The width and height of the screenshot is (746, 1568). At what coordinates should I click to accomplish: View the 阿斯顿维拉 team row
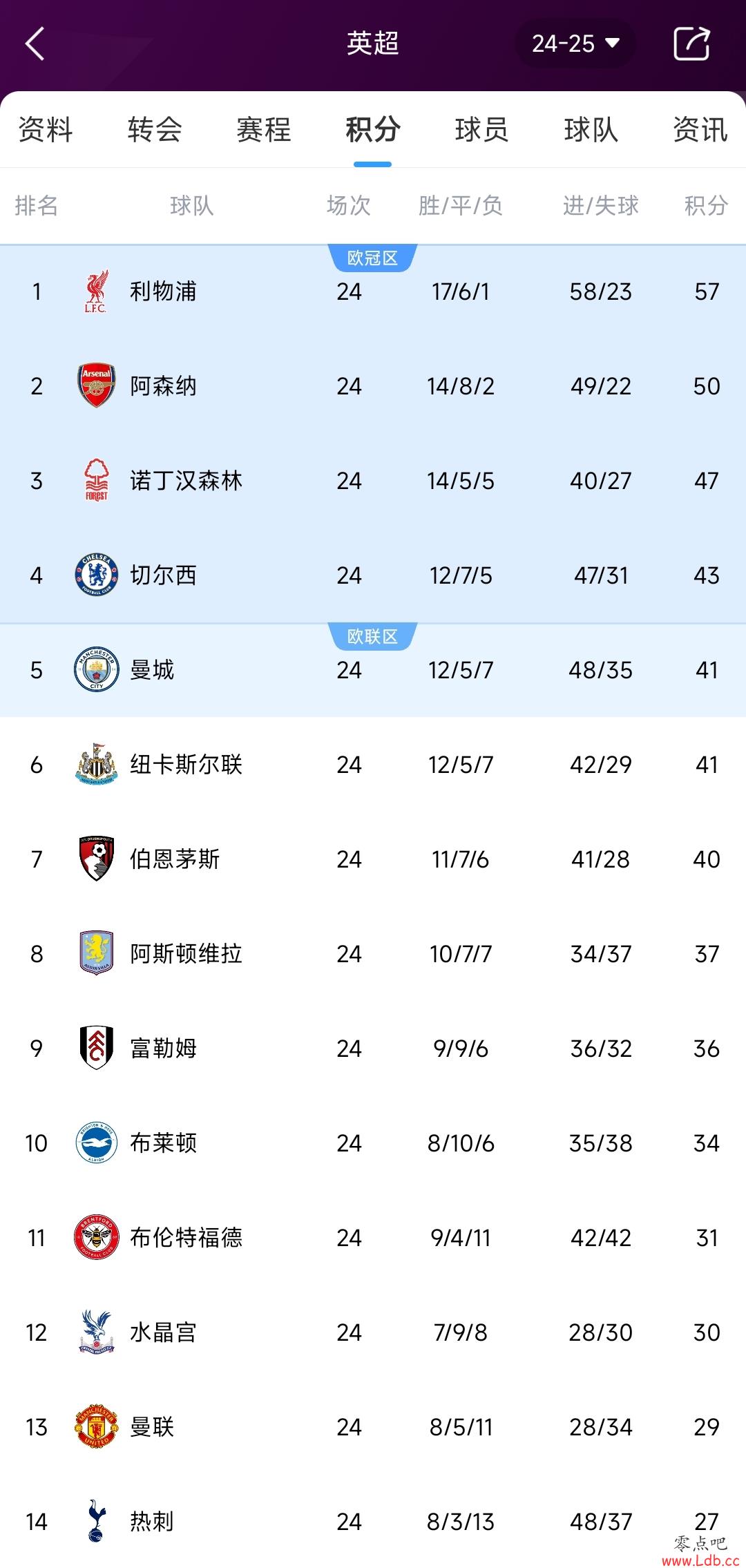pyautogui.click(x=373, y=954)
